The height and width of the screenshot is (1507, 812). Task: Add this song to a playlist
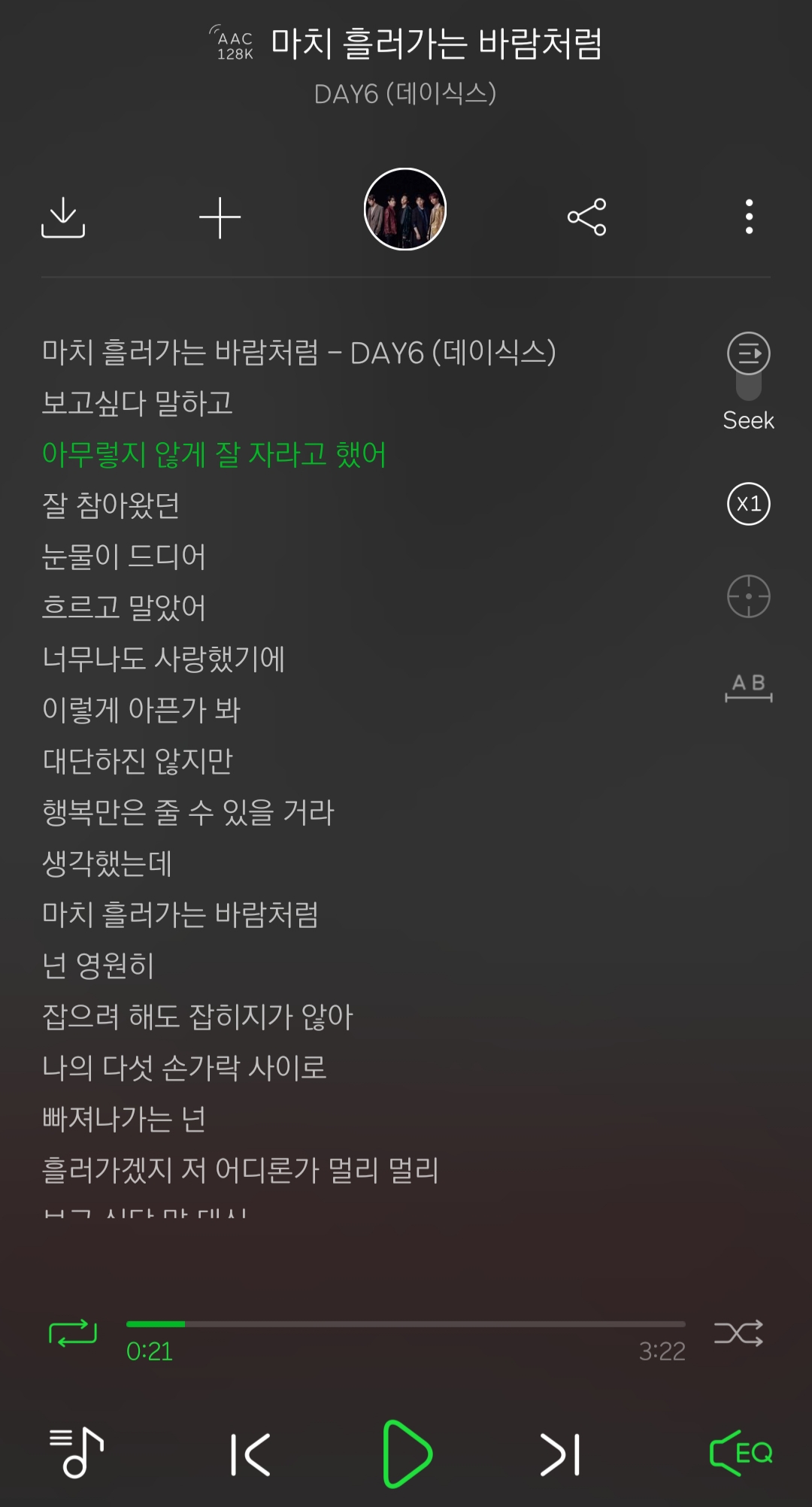click(219, 218)
